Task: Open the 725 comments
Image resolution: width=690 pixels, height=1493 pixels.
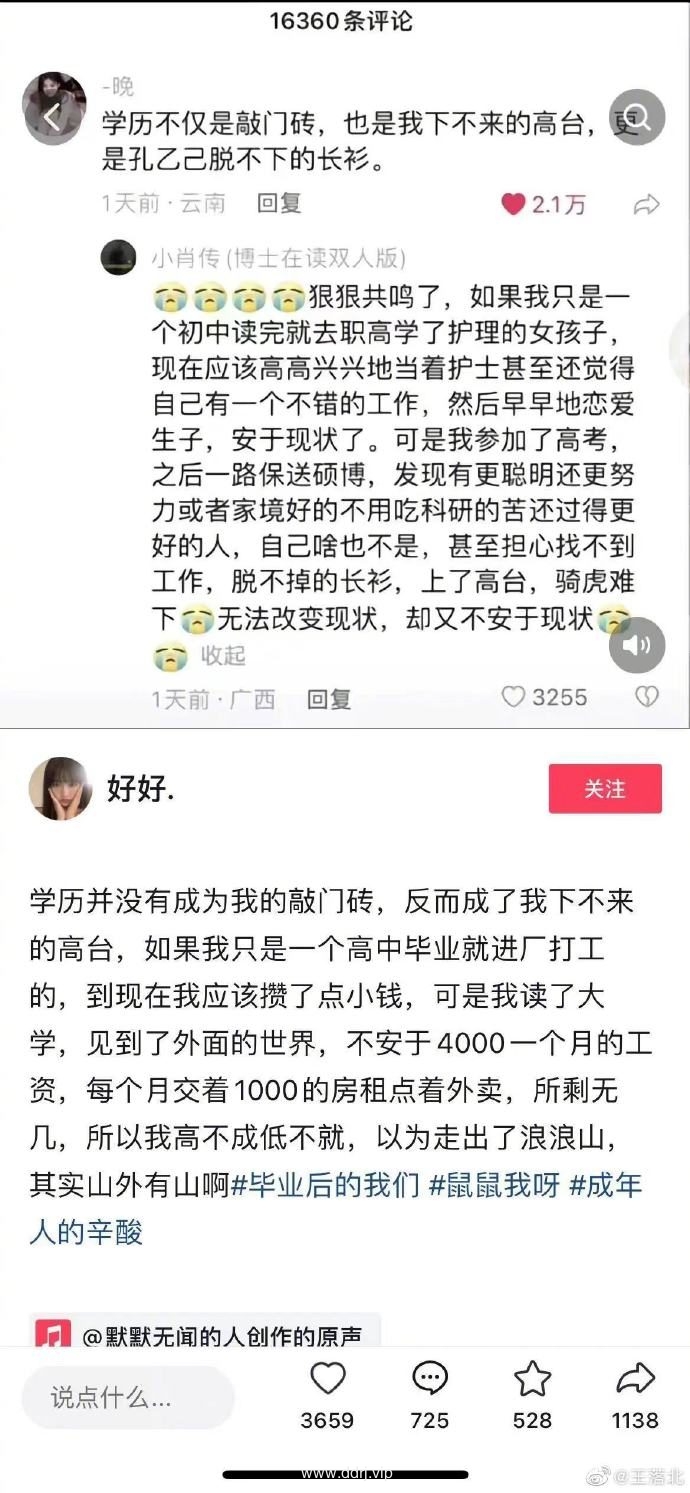Action: [430, 1381]
